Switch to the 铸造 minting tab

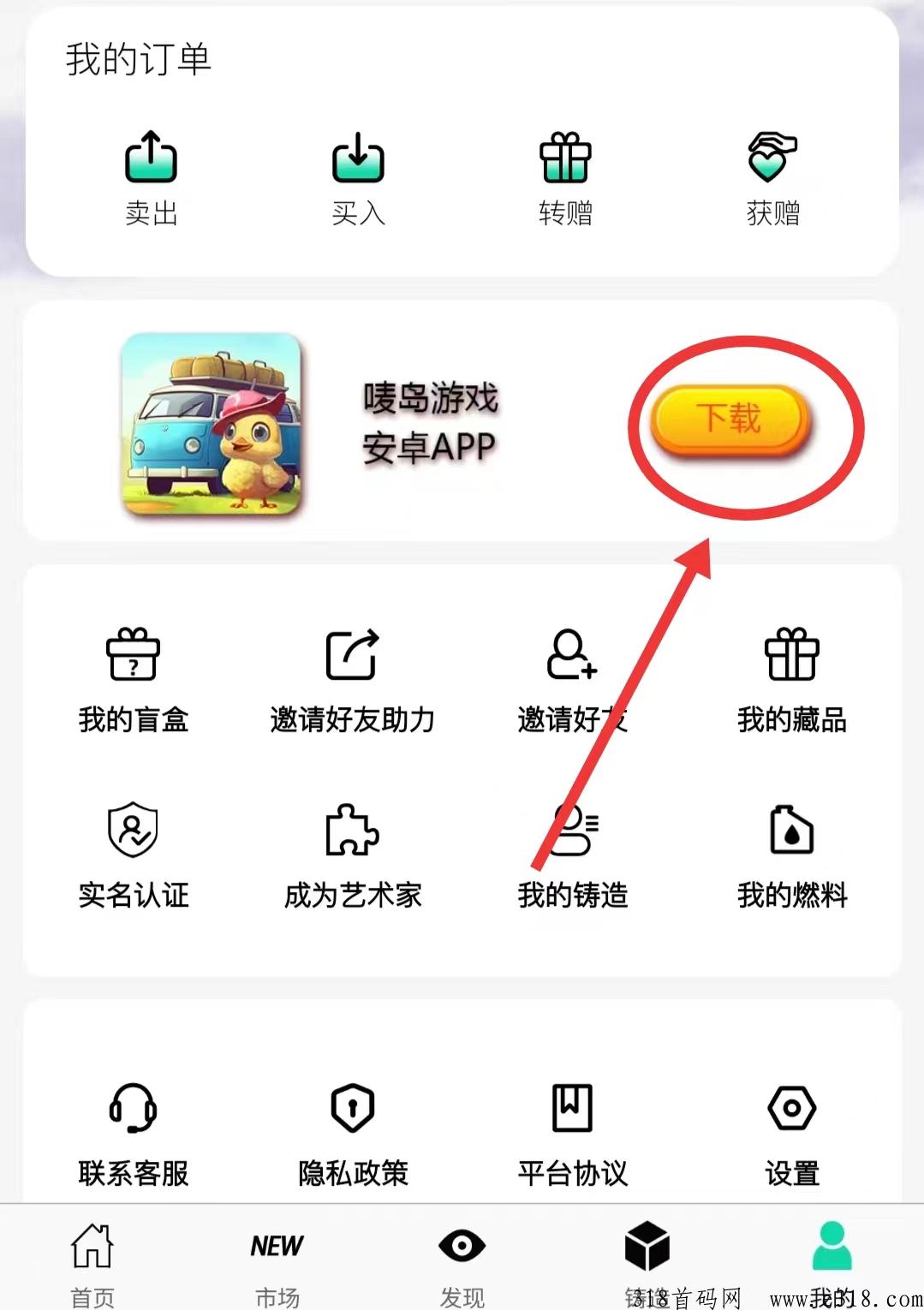click(x=647, y=1259)
